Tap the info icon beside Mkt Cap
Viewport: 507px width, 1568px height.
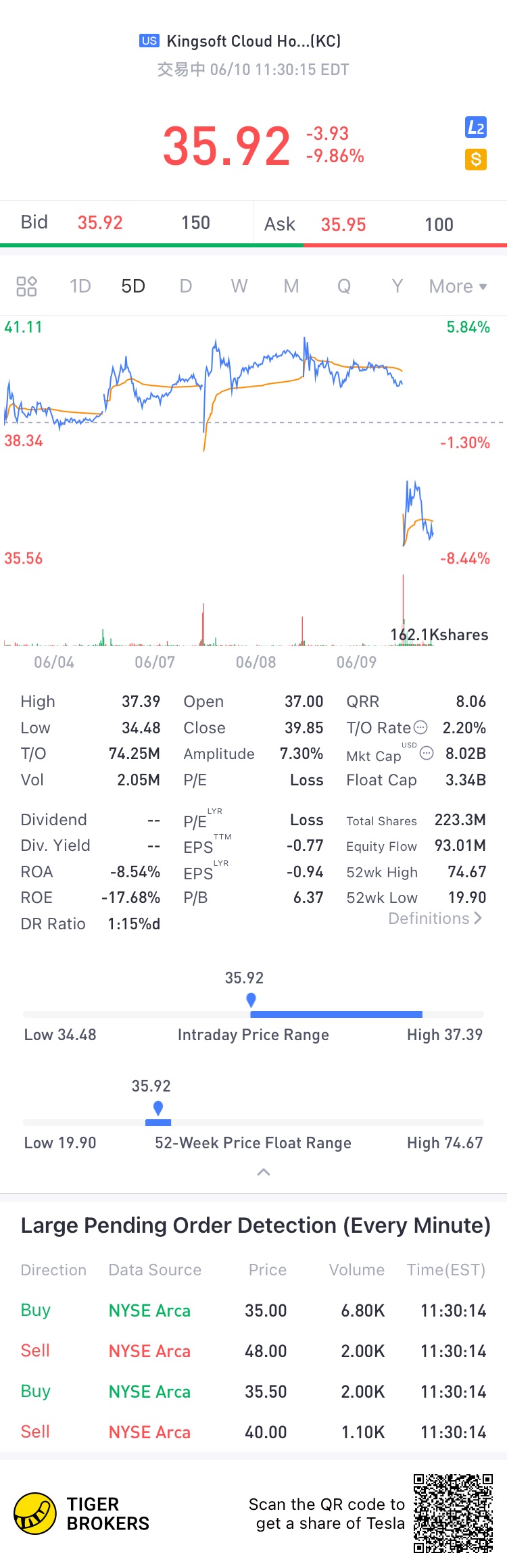[x=427, y=753]
